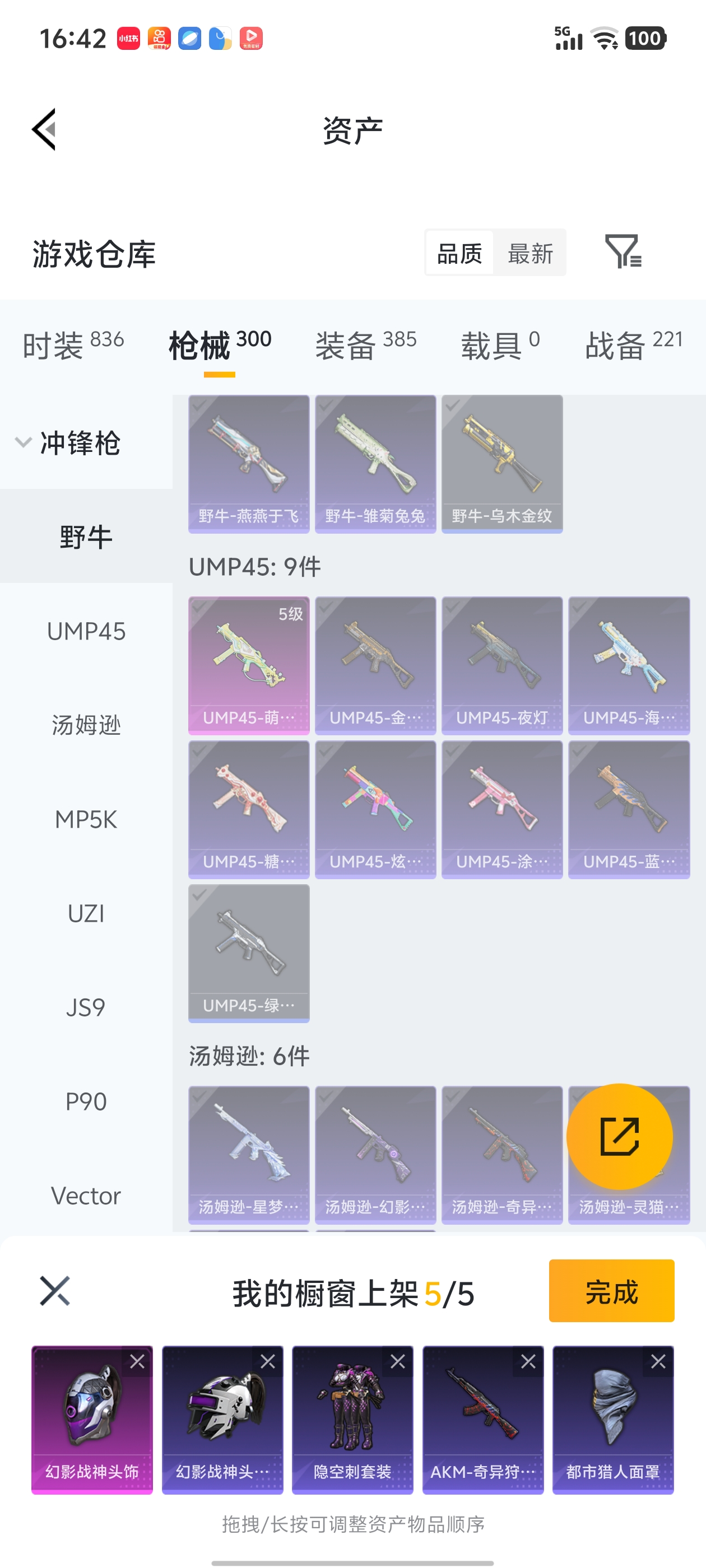Tap the orange floating share button
Viewport: 706px width, 1568px height.
point(620,1136)
